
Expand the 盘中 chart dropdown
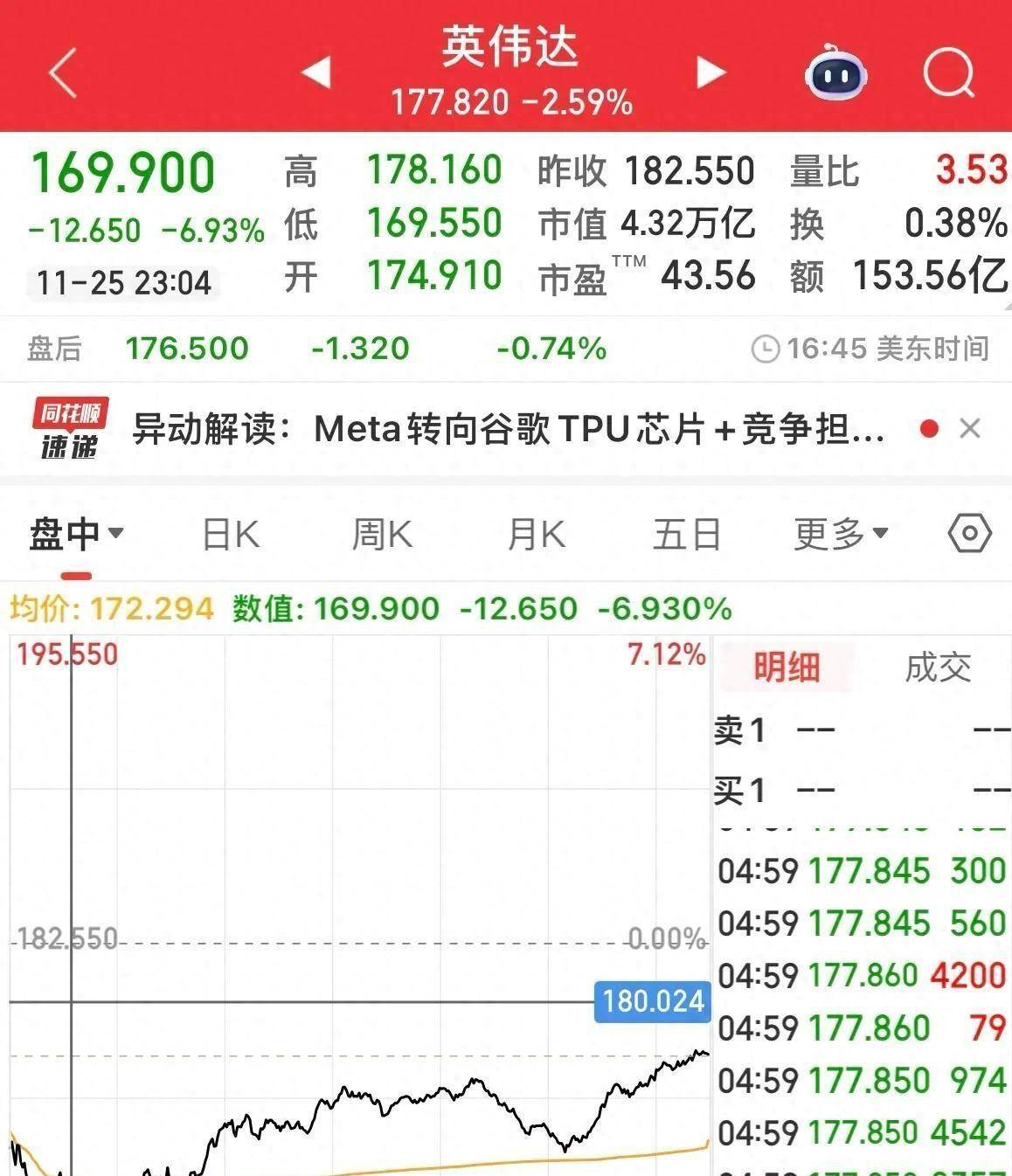tap(76, 533)
